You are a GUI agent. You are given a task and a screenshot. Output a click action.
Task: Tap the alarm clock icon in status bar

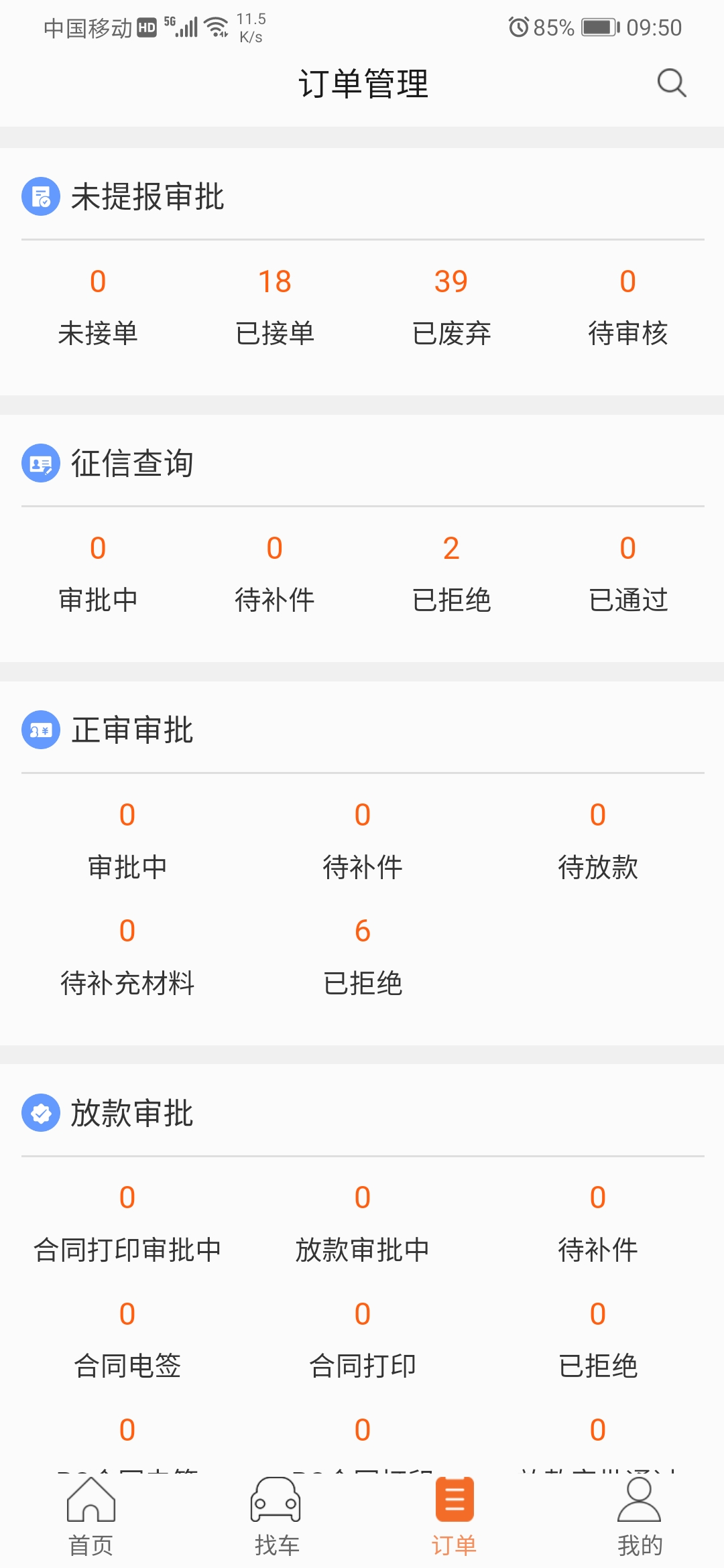(517, 27)
